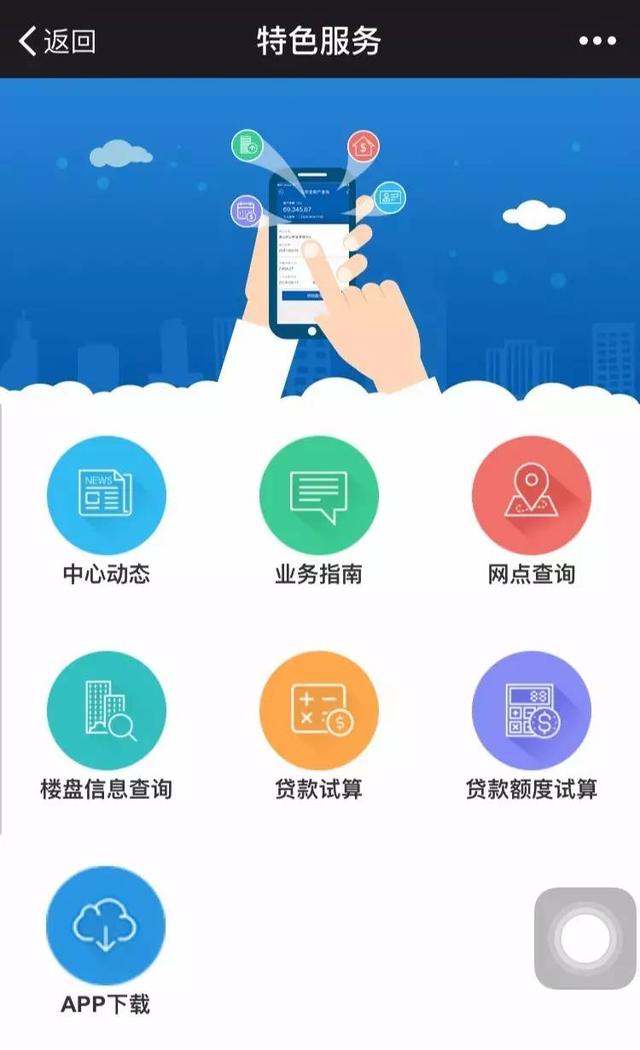The image size is (640, 1050).
Task: Open 网点查询 branch lookup
Action: click(531, 496)
